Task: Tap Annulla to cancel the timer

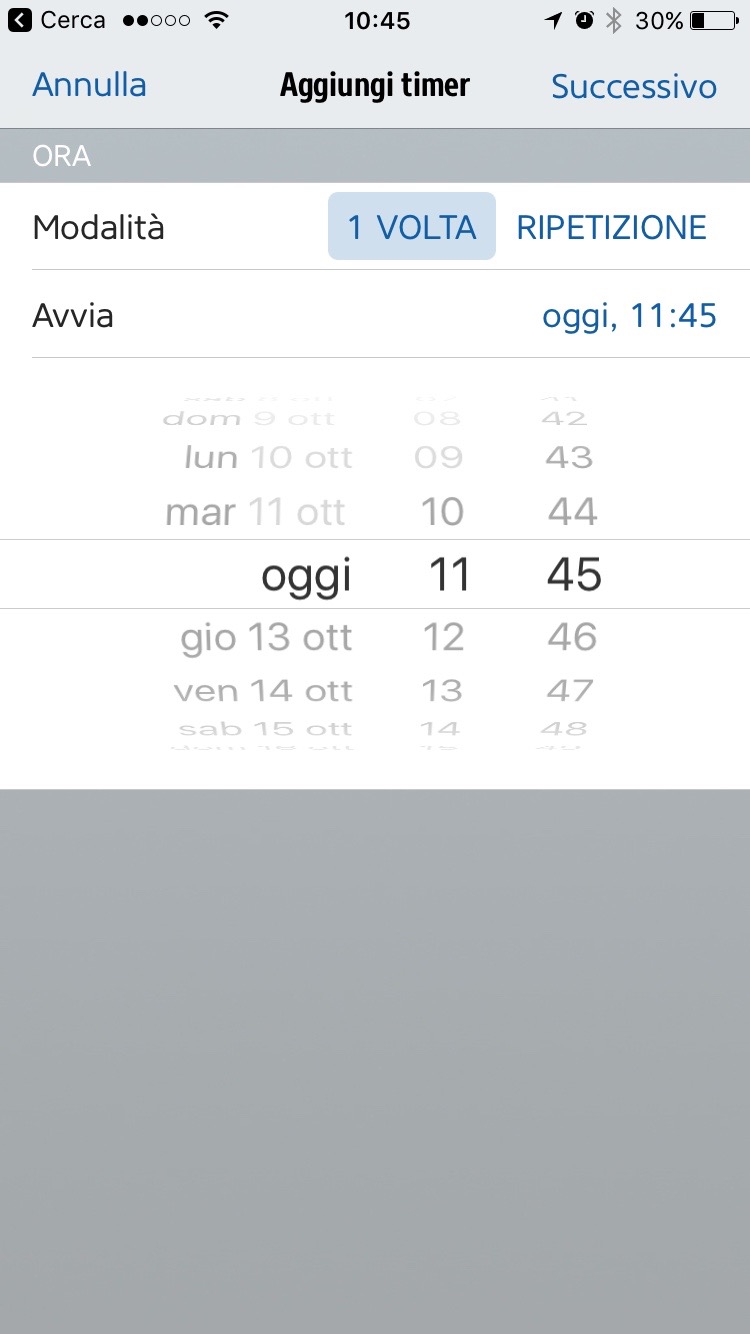Action: pyautogui.click(x=89, y=86)
